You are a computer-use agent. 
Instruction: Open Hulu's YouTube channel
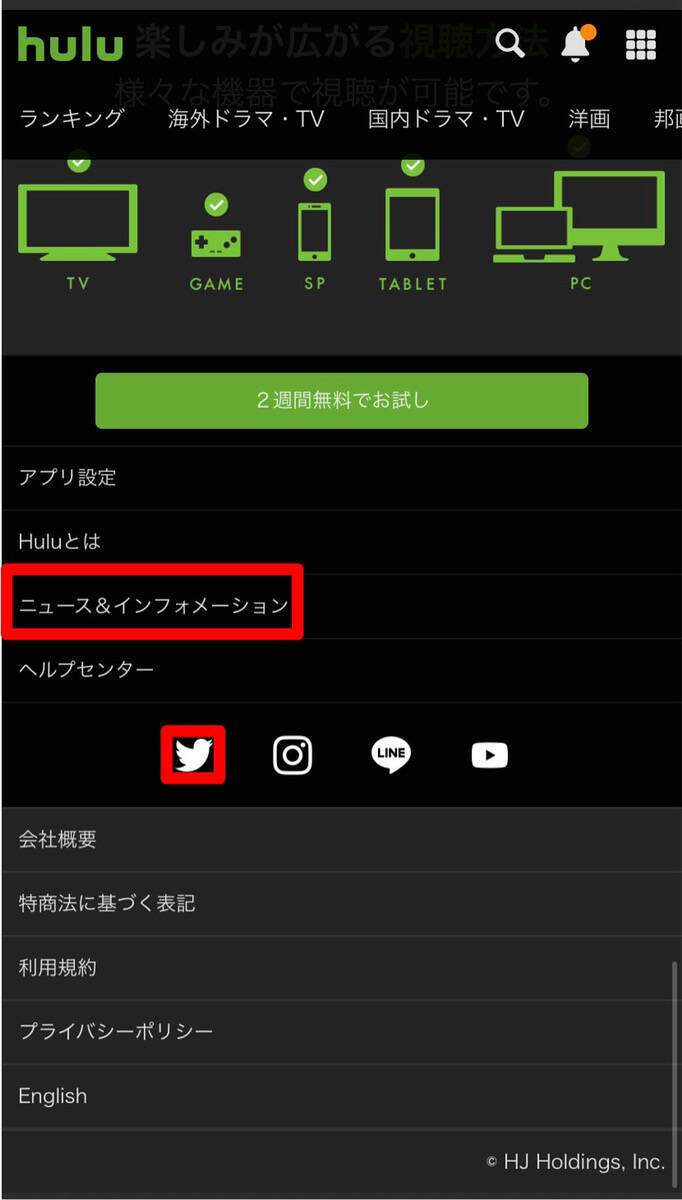point(489,755)
